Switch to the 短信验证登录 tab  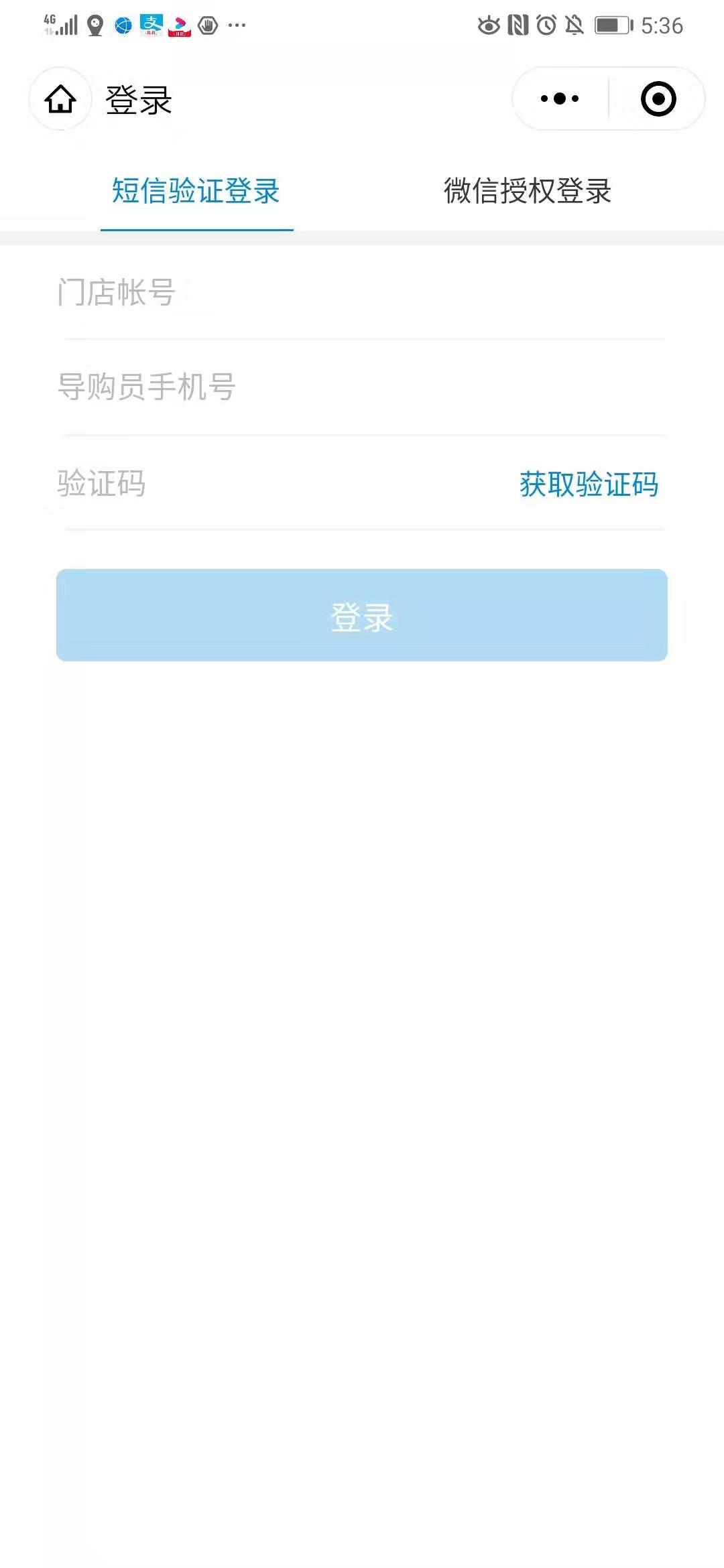coord(196,192)
